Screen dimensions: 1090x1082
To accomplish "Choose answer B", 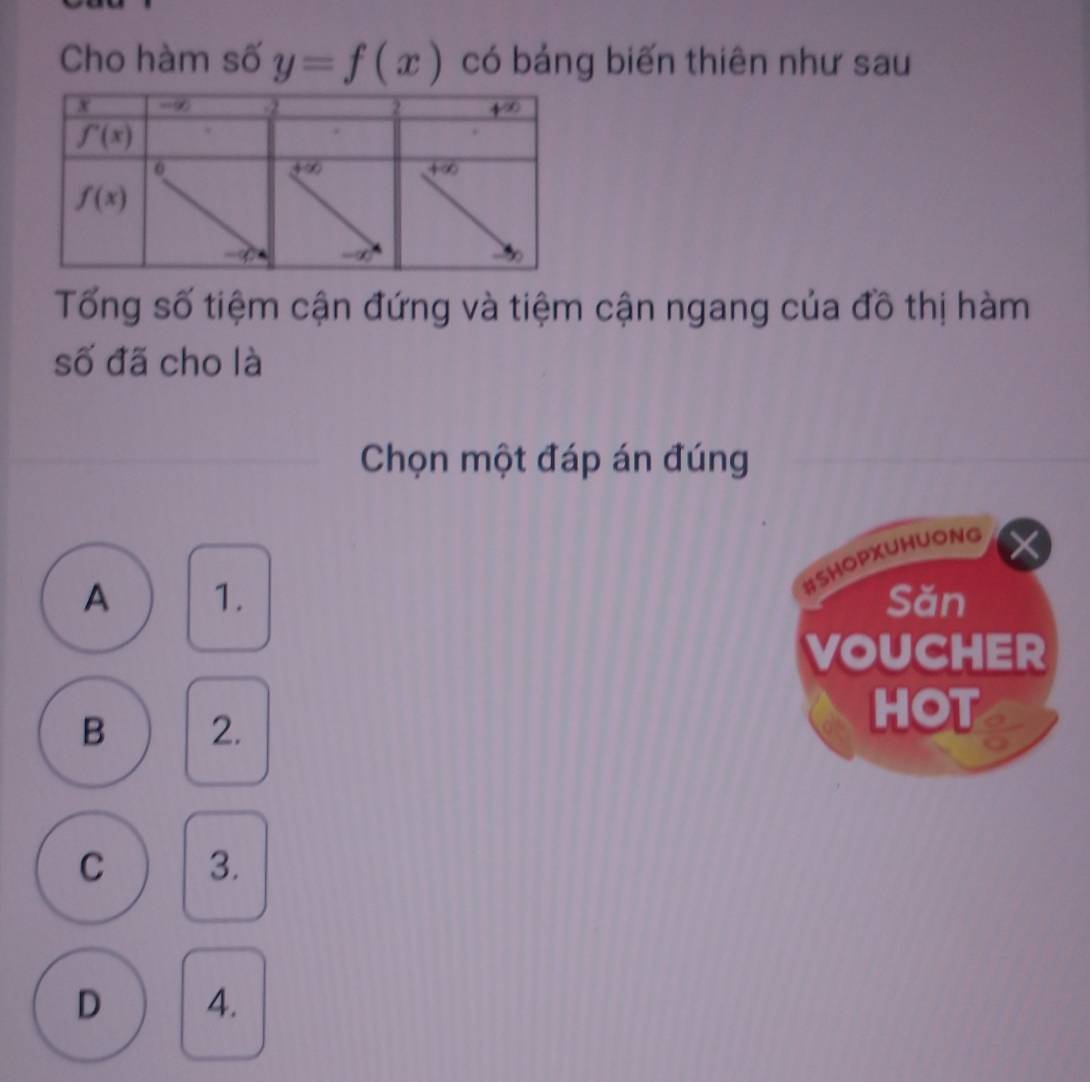I will tap(93, 732).
